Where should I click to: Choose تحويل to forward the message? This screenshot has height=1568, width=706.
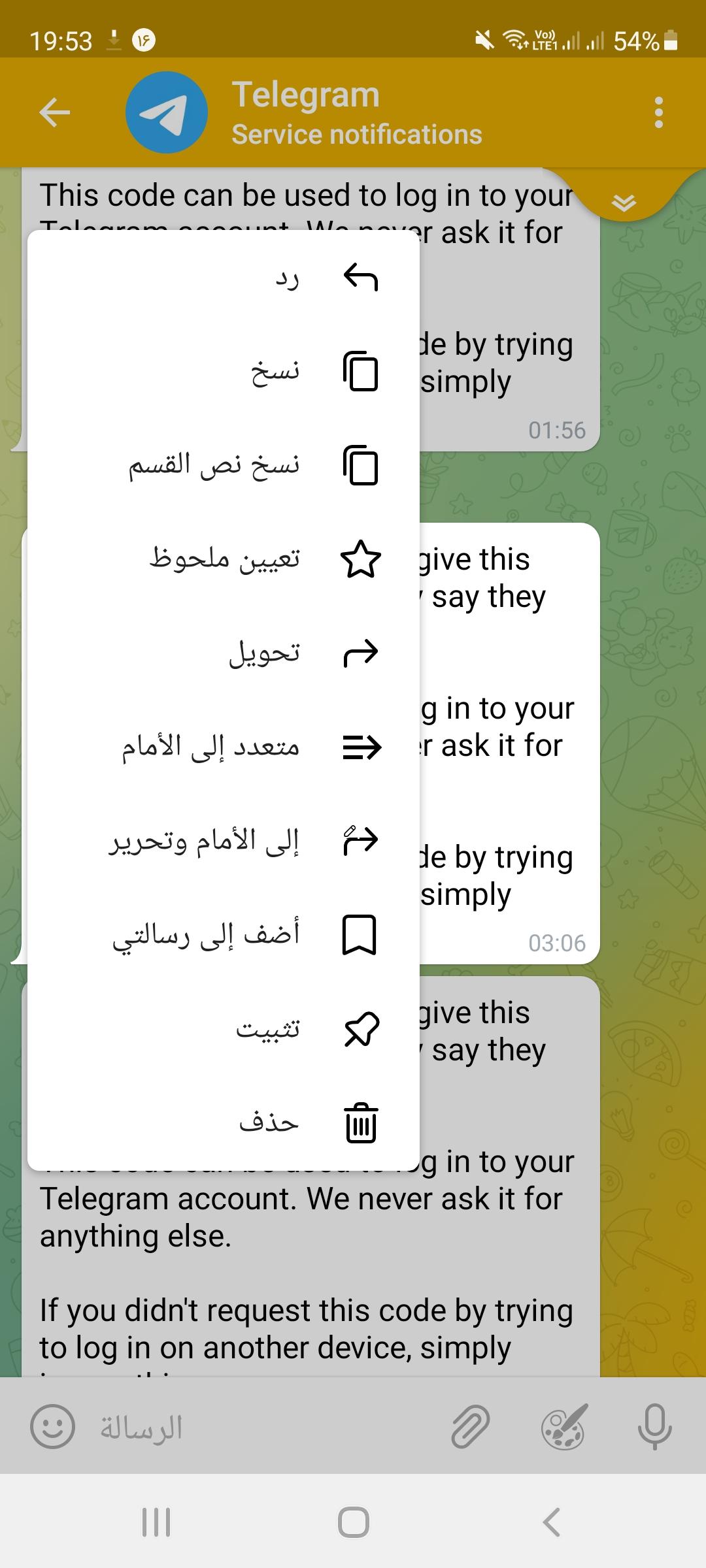[222, 653]
